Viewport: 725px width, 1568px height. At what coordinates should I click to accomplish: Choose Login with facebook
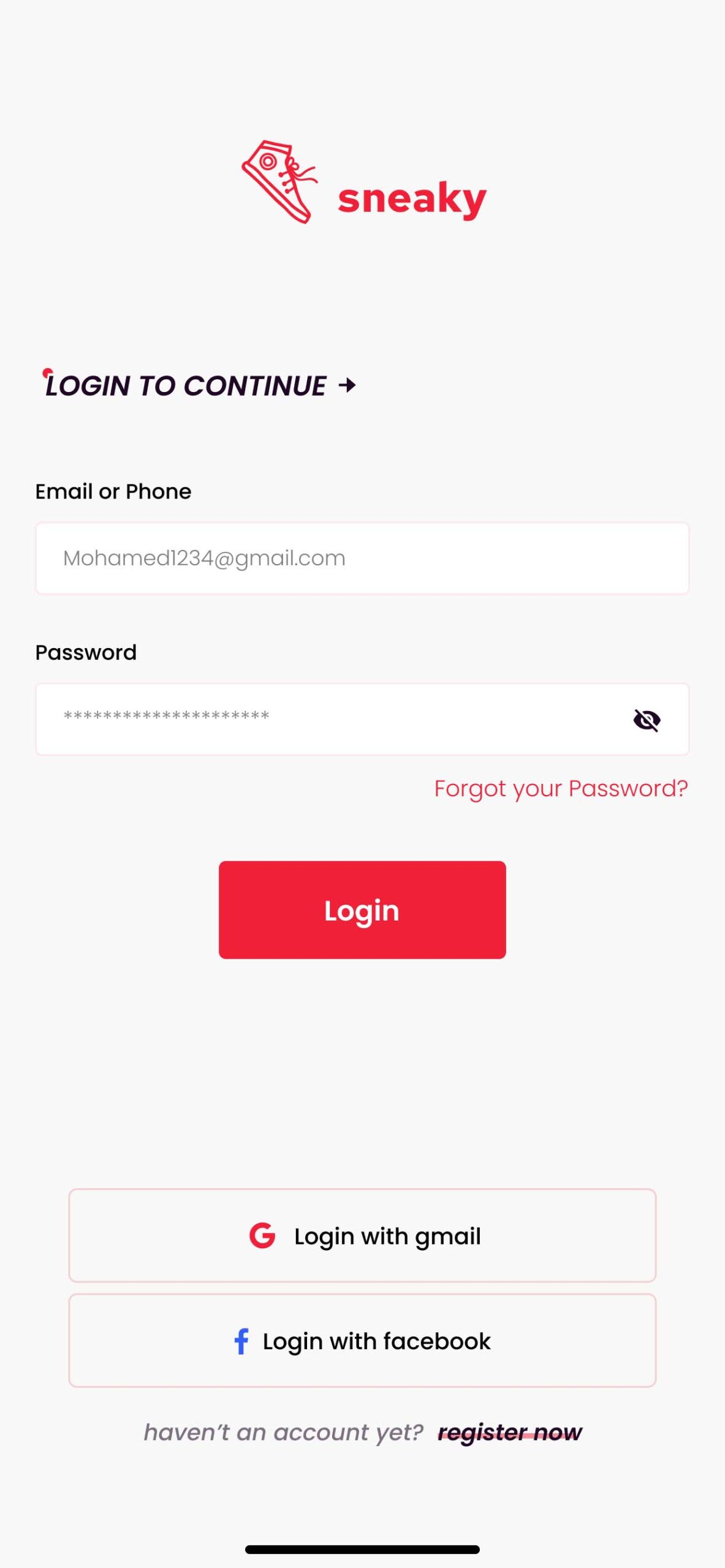click(x=362, y=1341)
